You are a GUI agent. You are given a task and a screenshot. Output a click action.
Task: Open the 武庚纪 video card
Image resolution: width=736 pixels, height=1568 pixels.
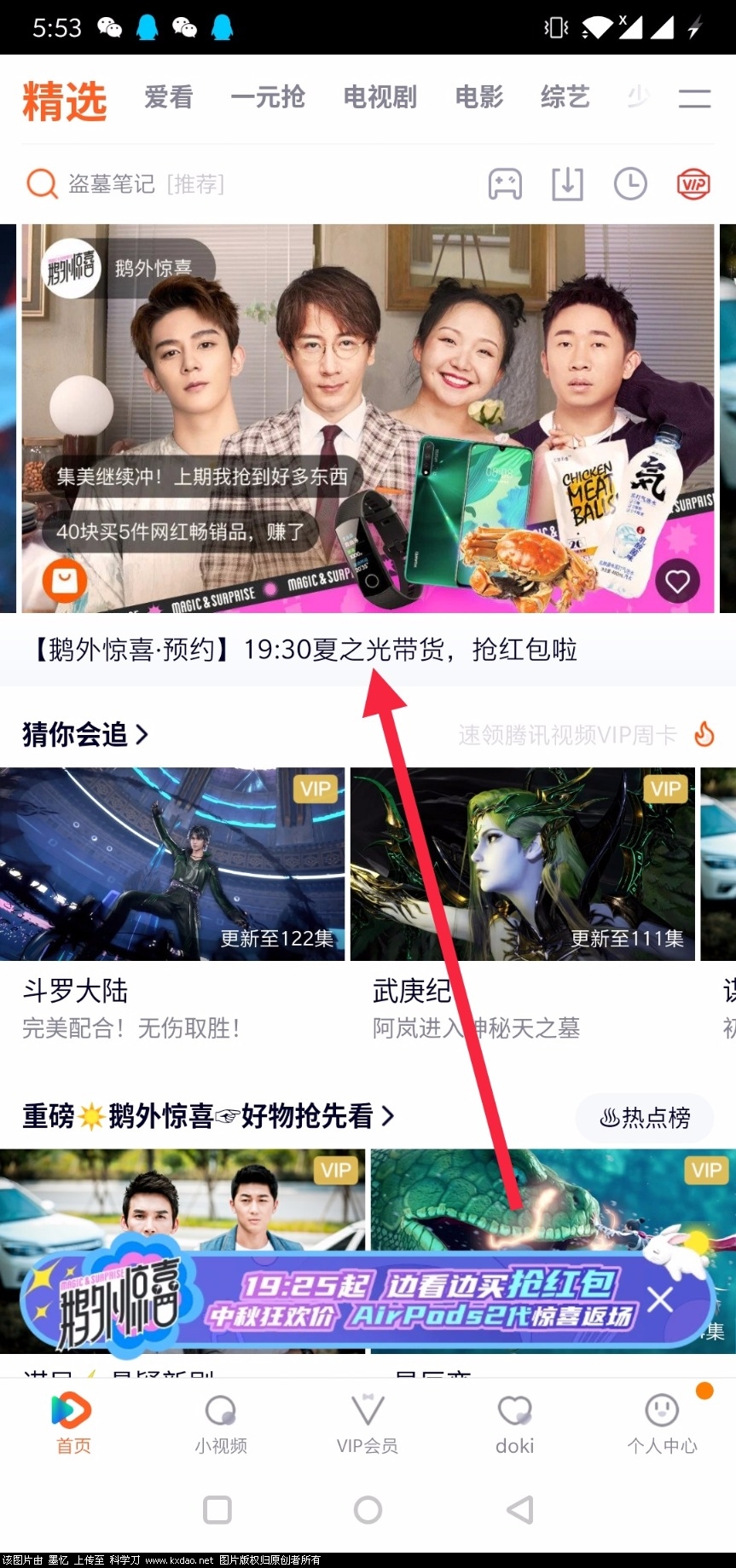[x=522, y=865]
